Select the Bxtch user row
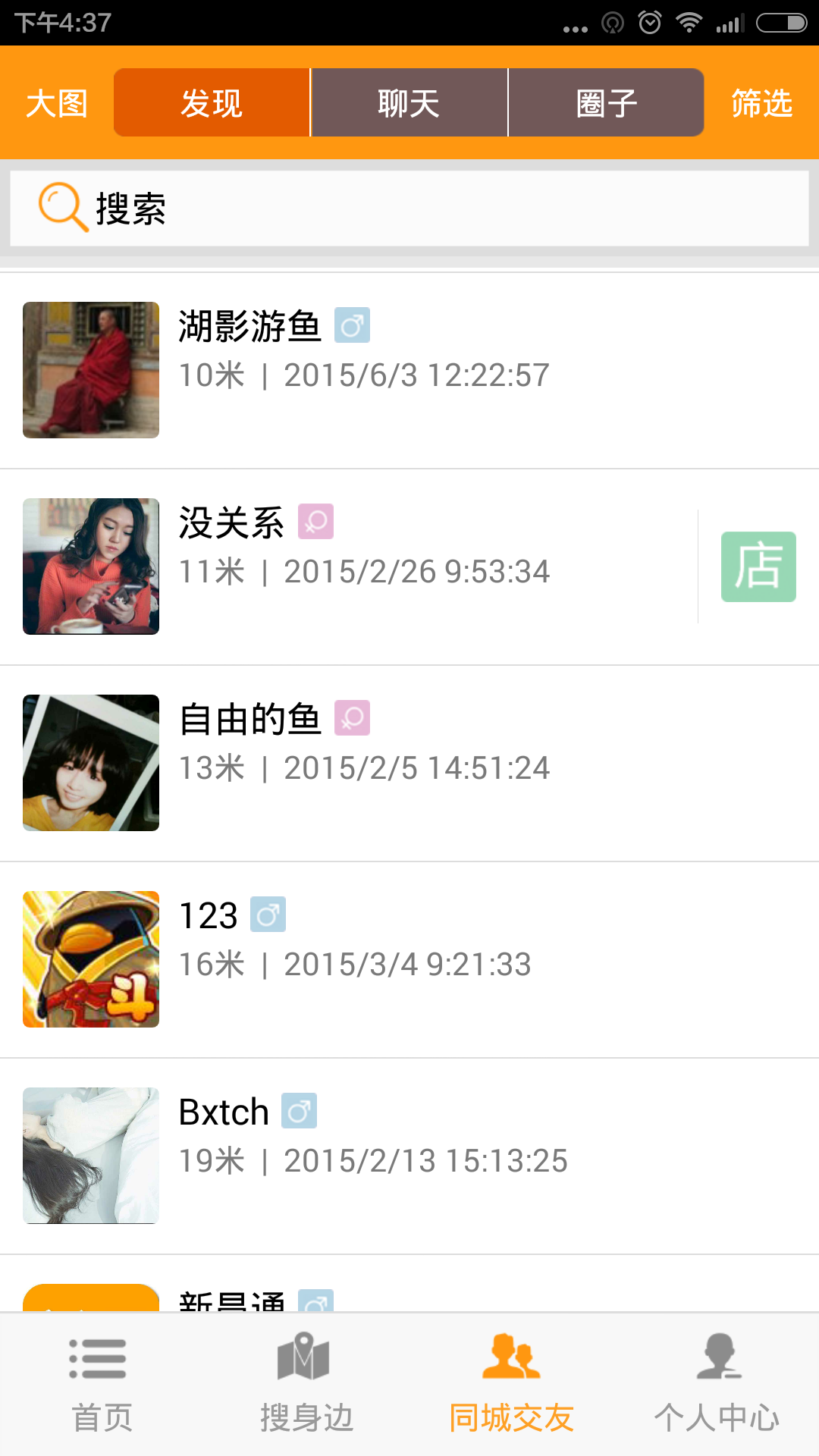The image size is (819, 1456). [409, 1156]
